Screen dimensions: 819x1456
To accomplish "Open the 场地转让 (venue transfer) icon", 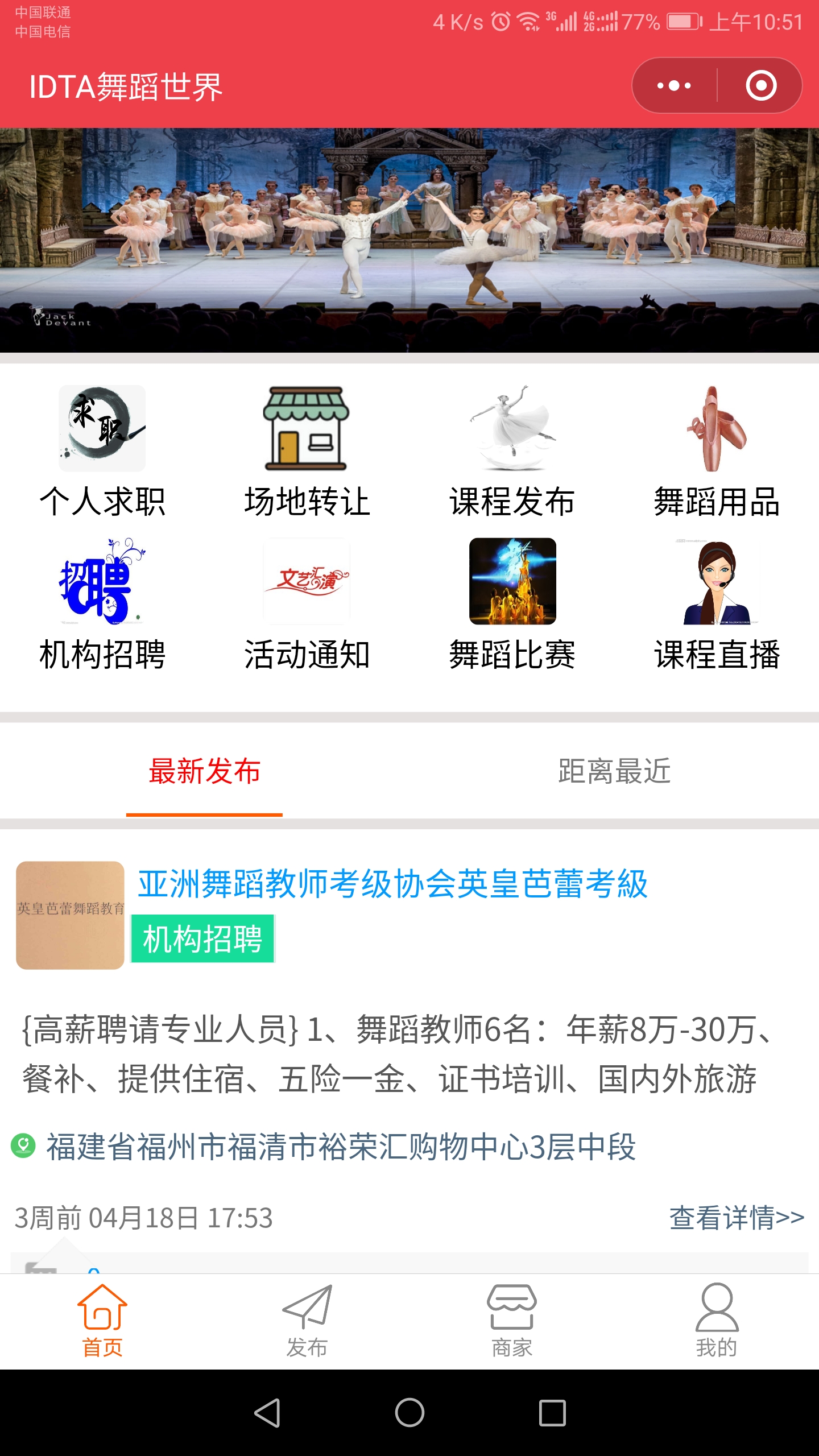I will 307,455.
